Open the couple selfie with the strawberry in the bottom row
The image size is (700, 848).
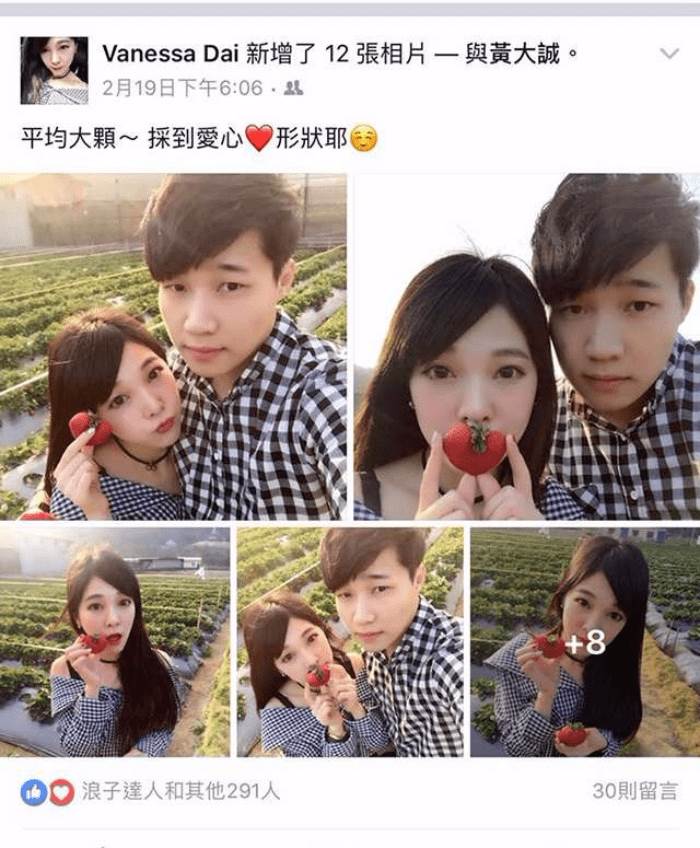pos(350,642)
